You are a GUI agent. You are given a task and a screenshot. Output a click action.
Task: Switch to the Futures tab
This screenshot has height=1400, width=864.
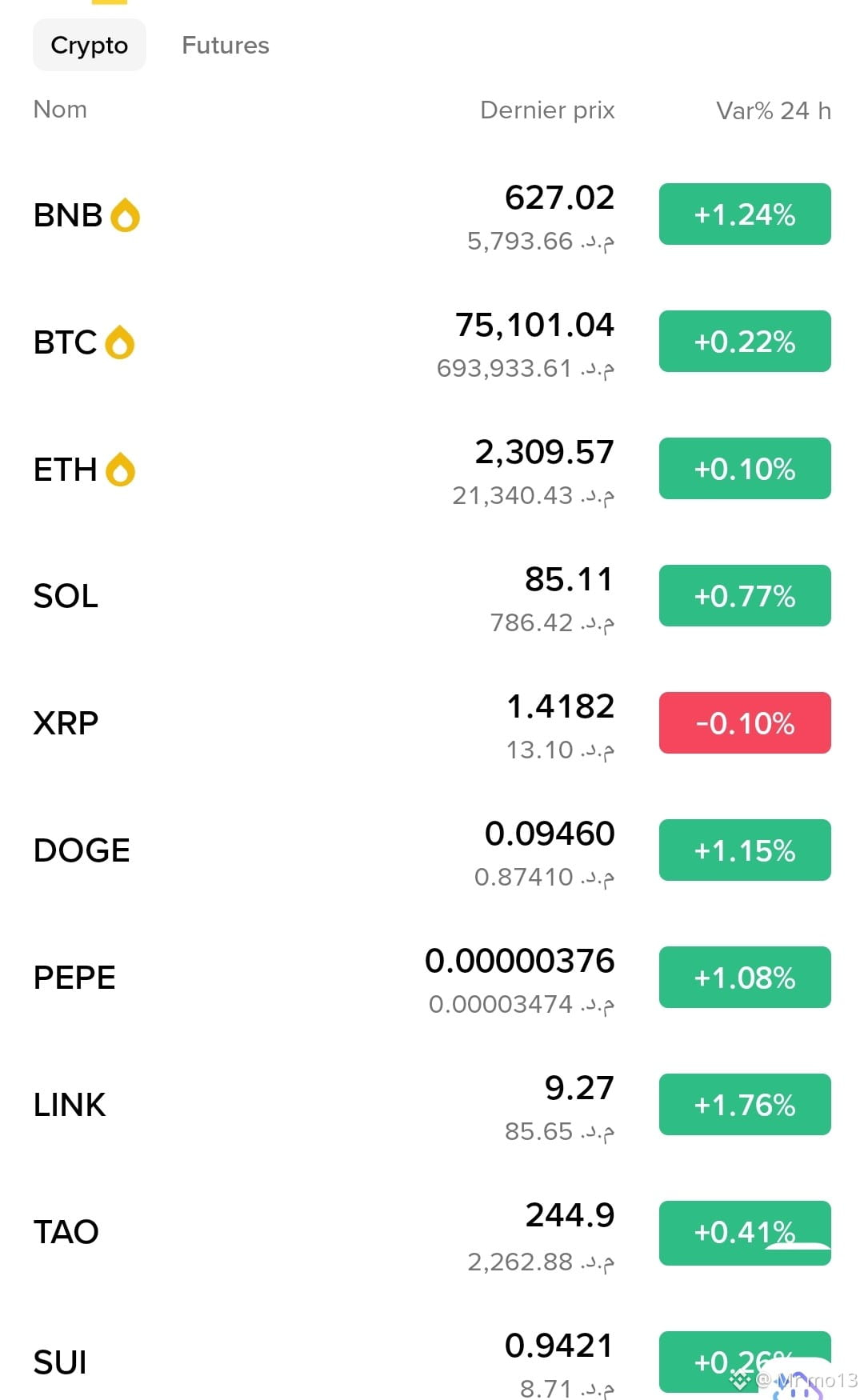225,45
